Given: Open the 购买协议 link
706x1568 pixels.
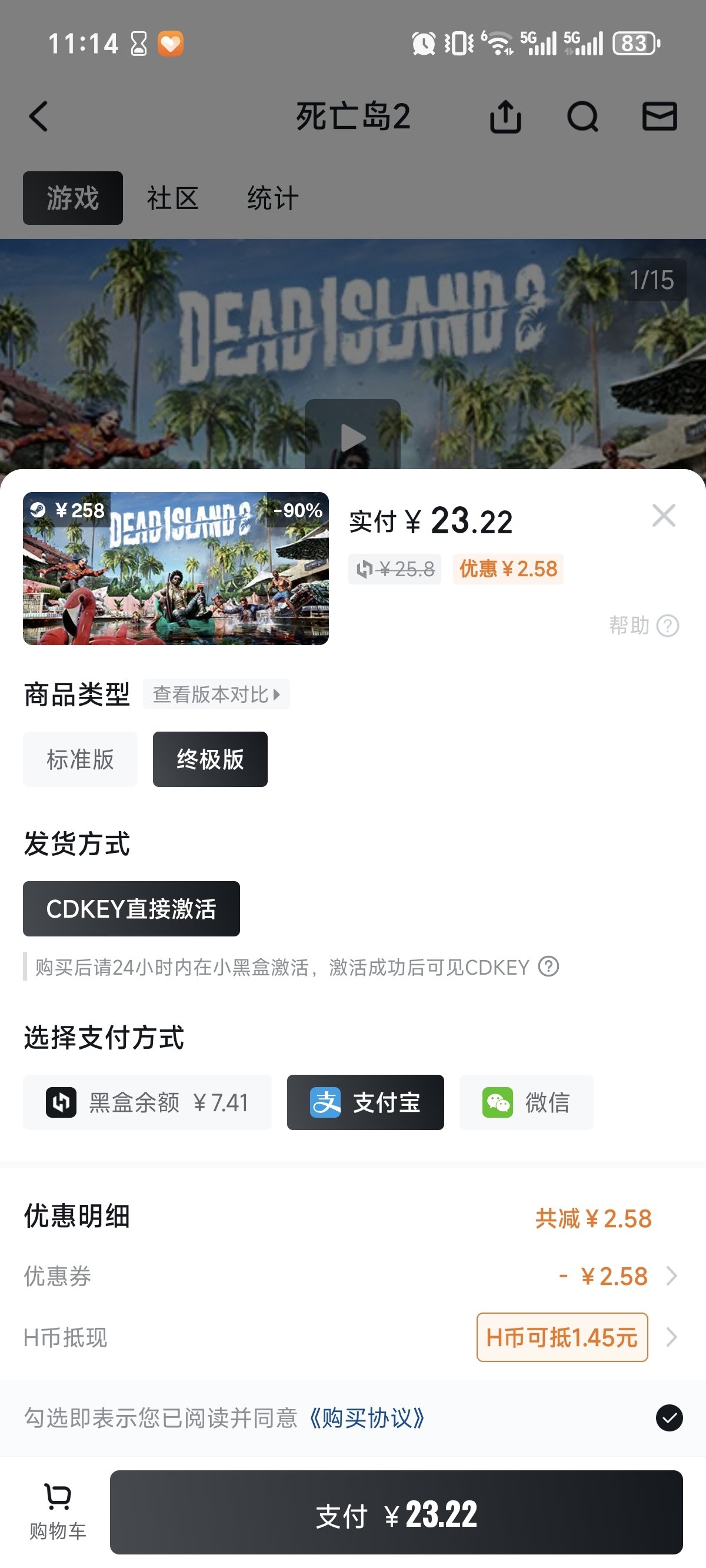Looking at the screenshot, I should pos(367,1418).
